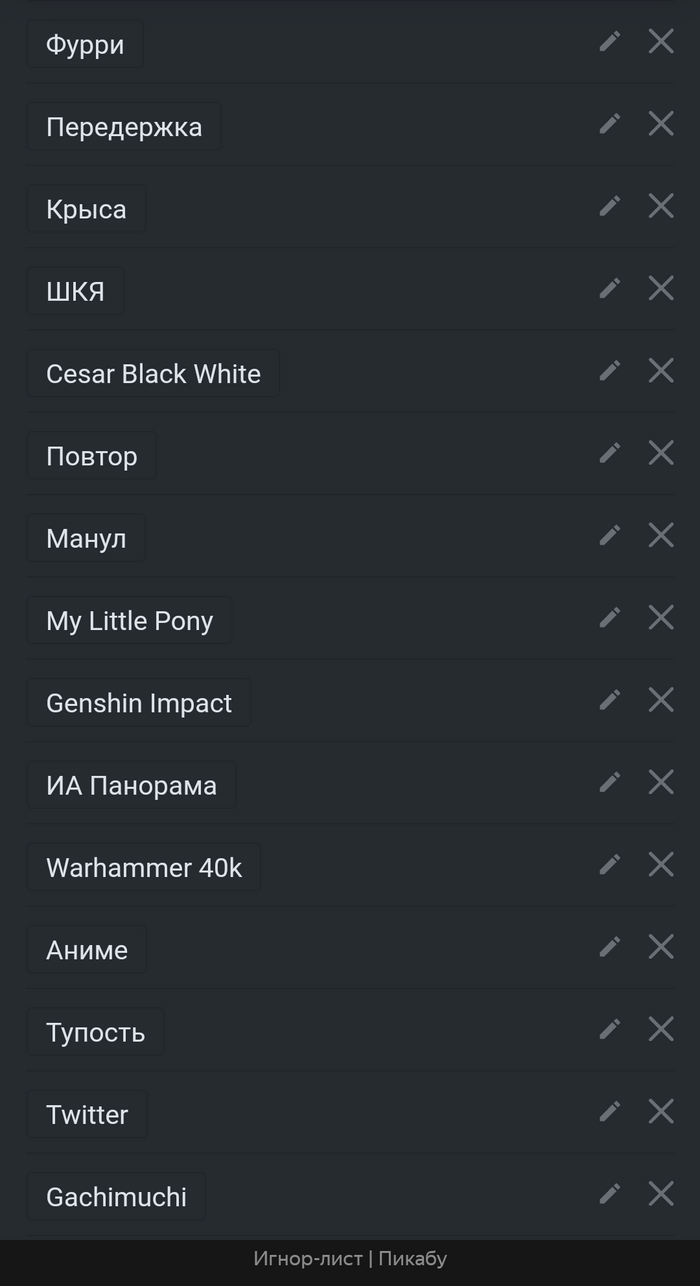
Task: Open the ИА Панорама tag chip
Action: point(131,785)
